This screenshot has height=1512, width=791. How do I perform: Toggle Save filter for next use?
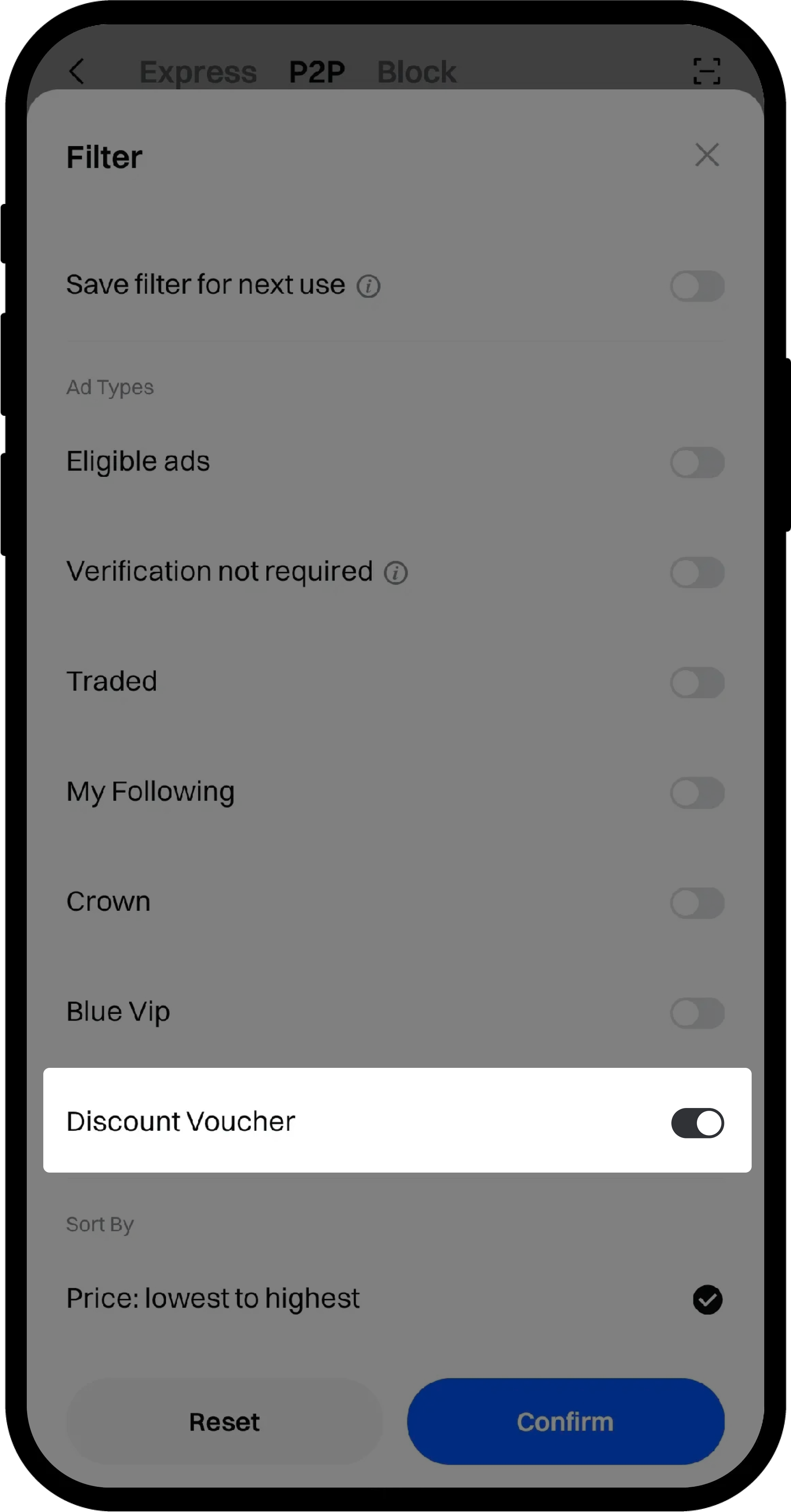(x=697, y=286)
